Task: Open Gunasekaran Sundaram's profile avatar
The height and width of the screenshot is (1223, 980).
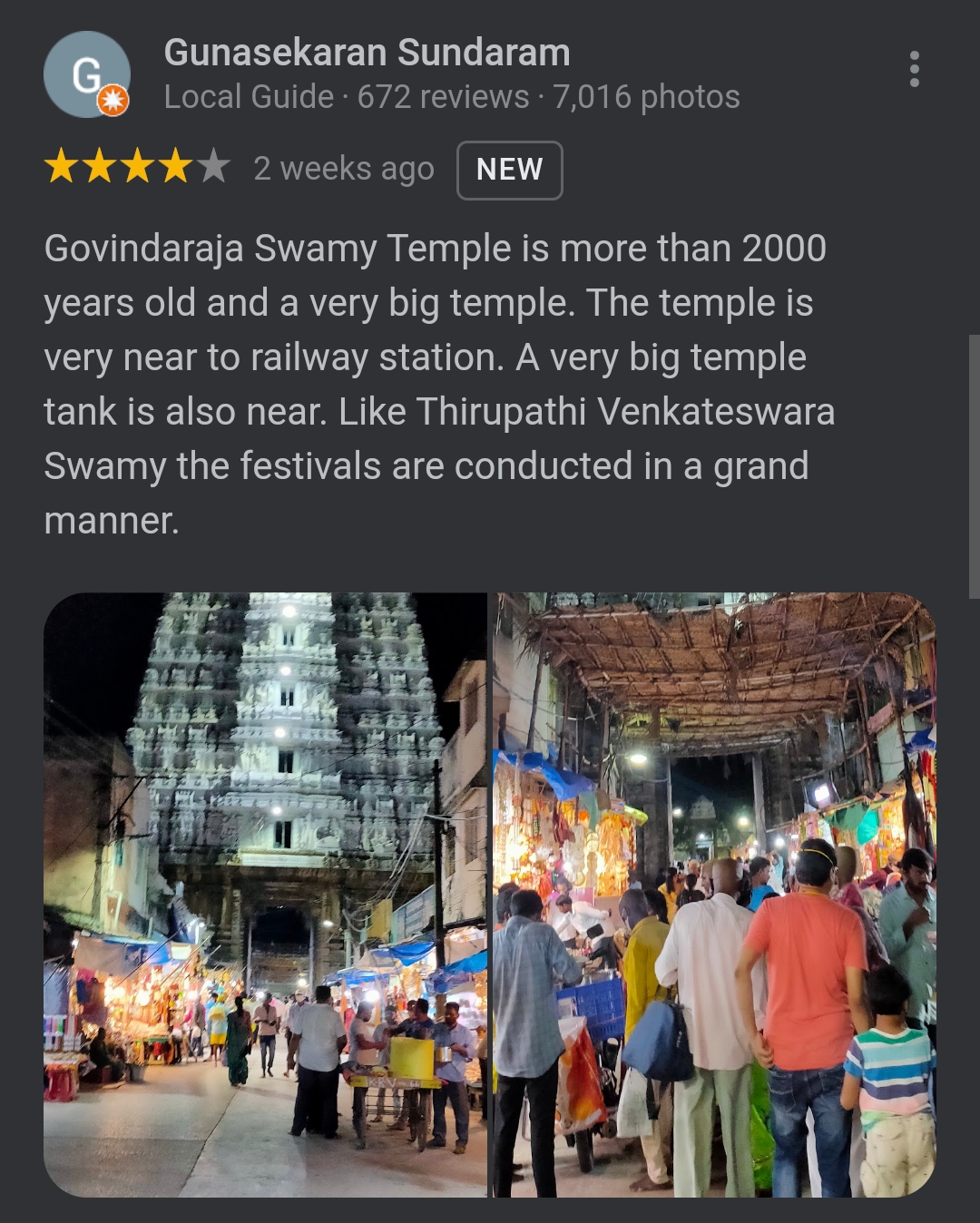Action: pyautogui.click(x=87, y=74)
